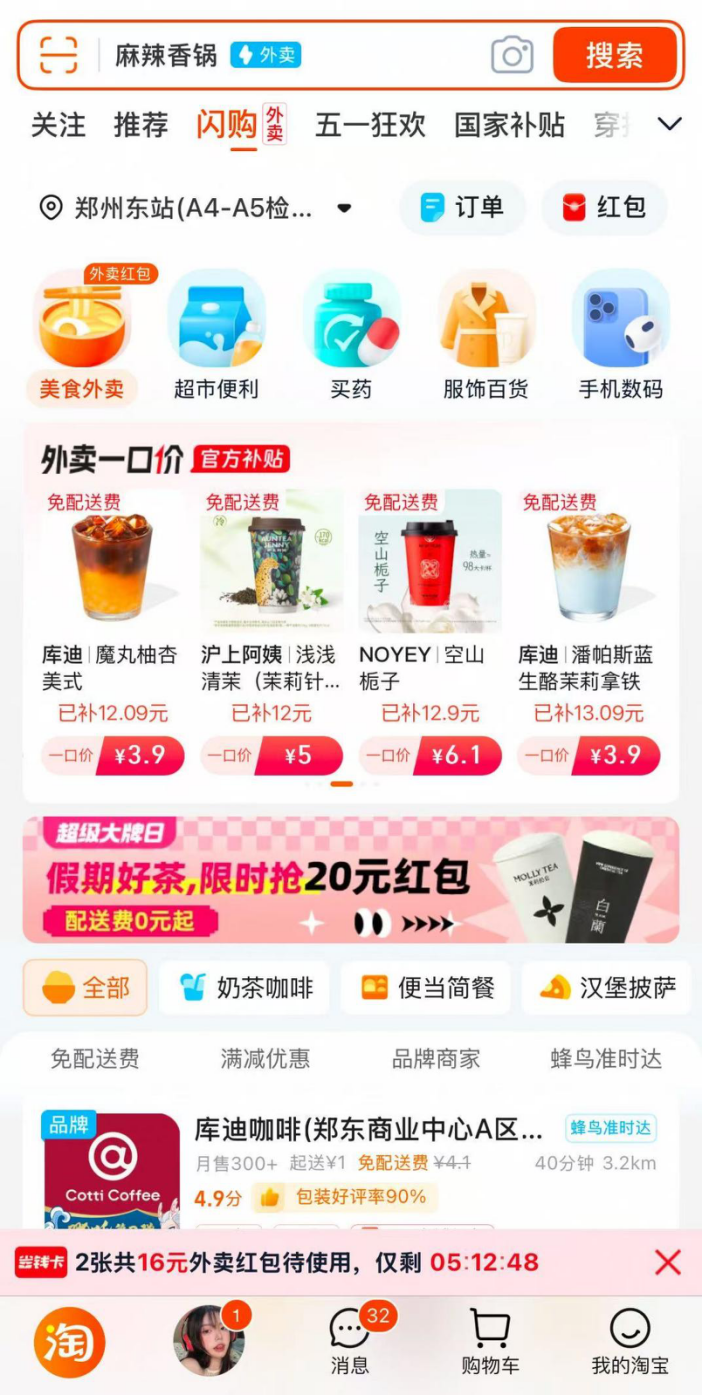Screen dimensions: 702x1395
Task: Go to 购物车 in bottom navigation
Action: (x=490, y=1342)
